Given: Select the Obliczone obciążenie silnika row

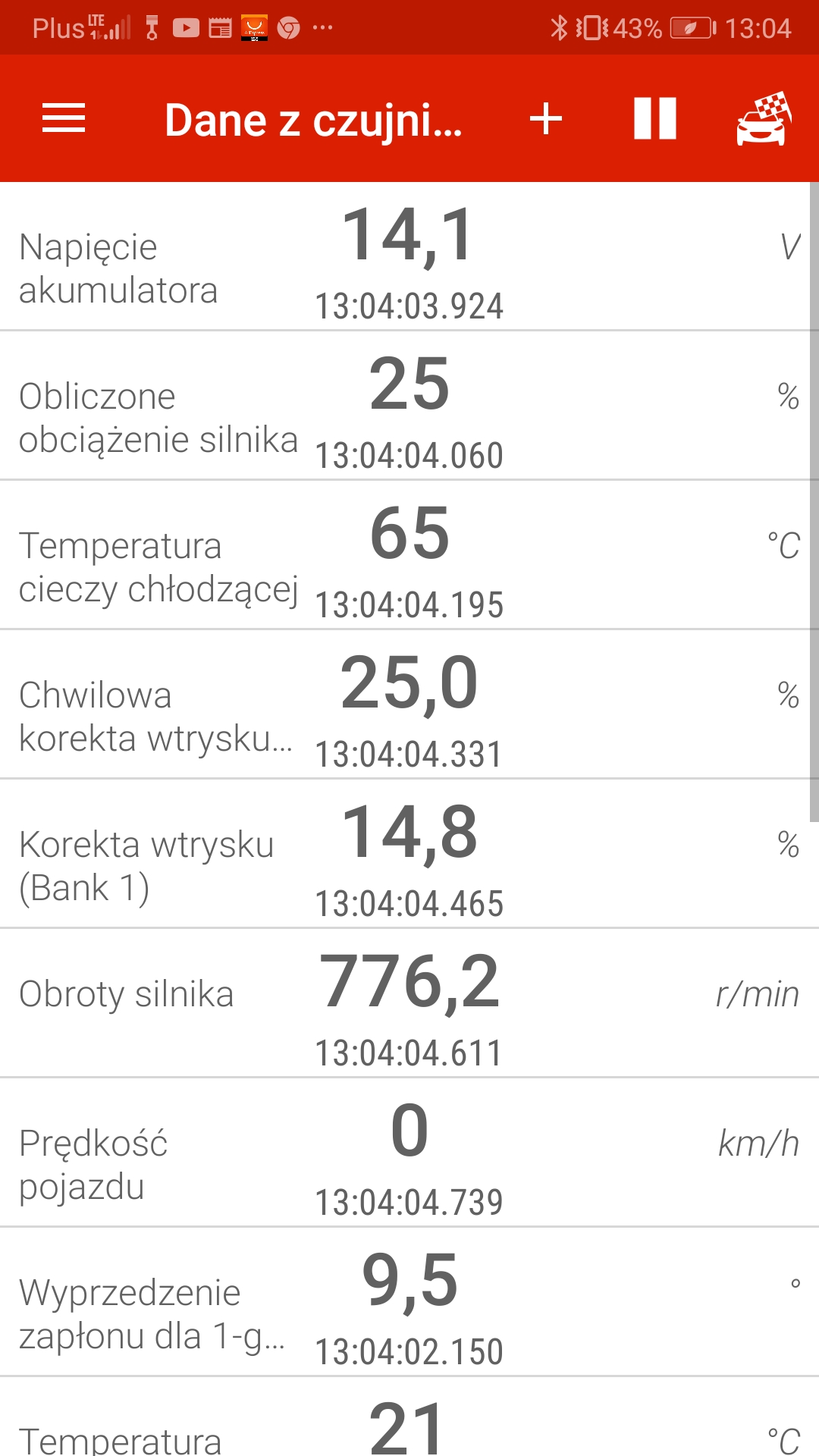Looking at the screenshot, I should click(x=409, y=406).
